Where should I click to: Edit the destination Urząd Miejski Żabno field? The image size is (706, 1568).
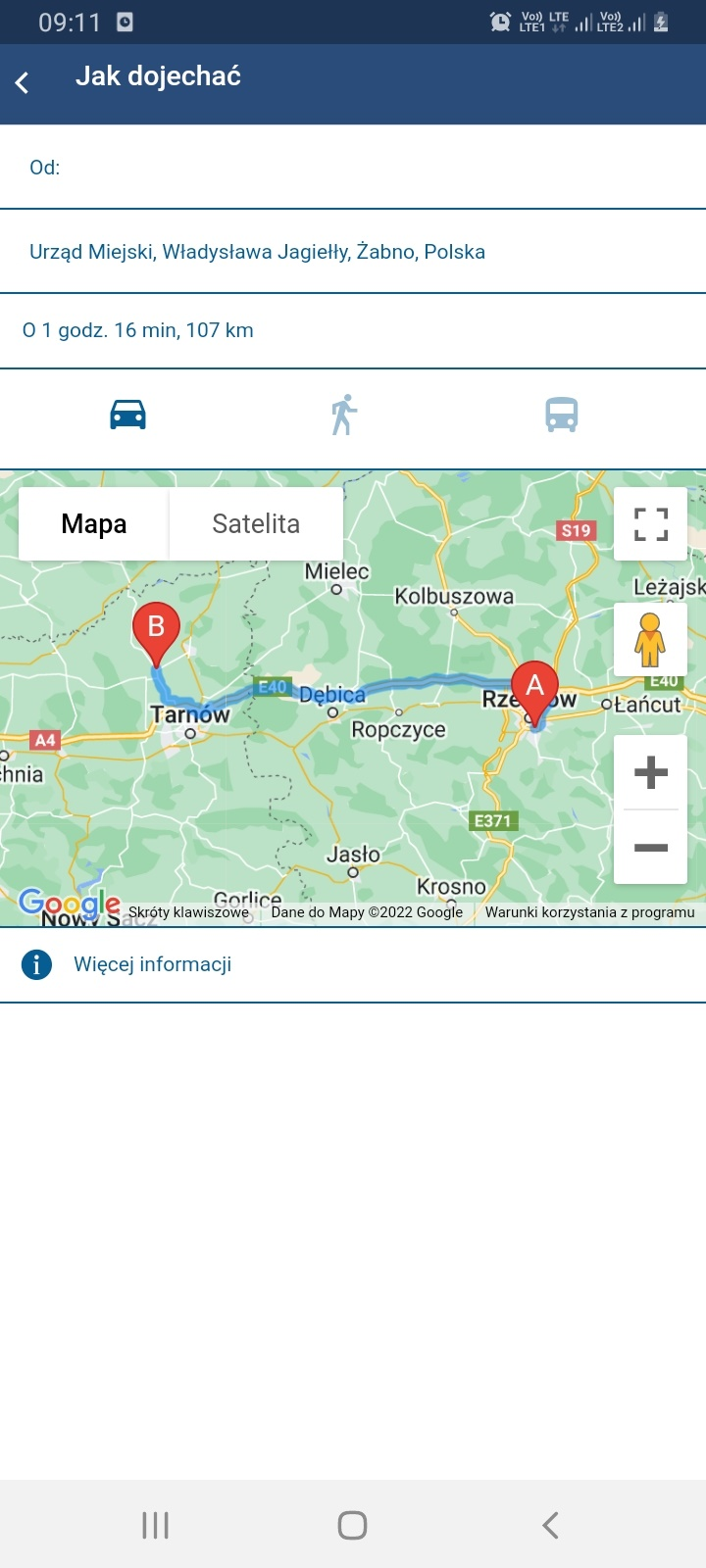tap(353, 252)
